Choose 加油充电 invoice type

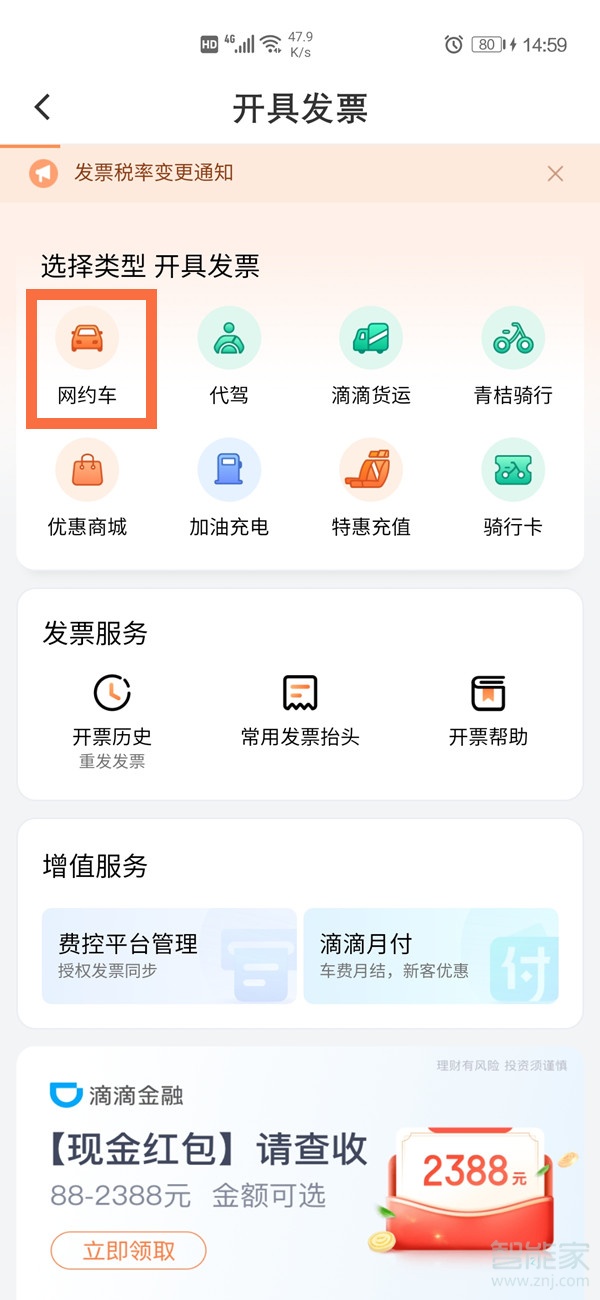tap(229, 489)
